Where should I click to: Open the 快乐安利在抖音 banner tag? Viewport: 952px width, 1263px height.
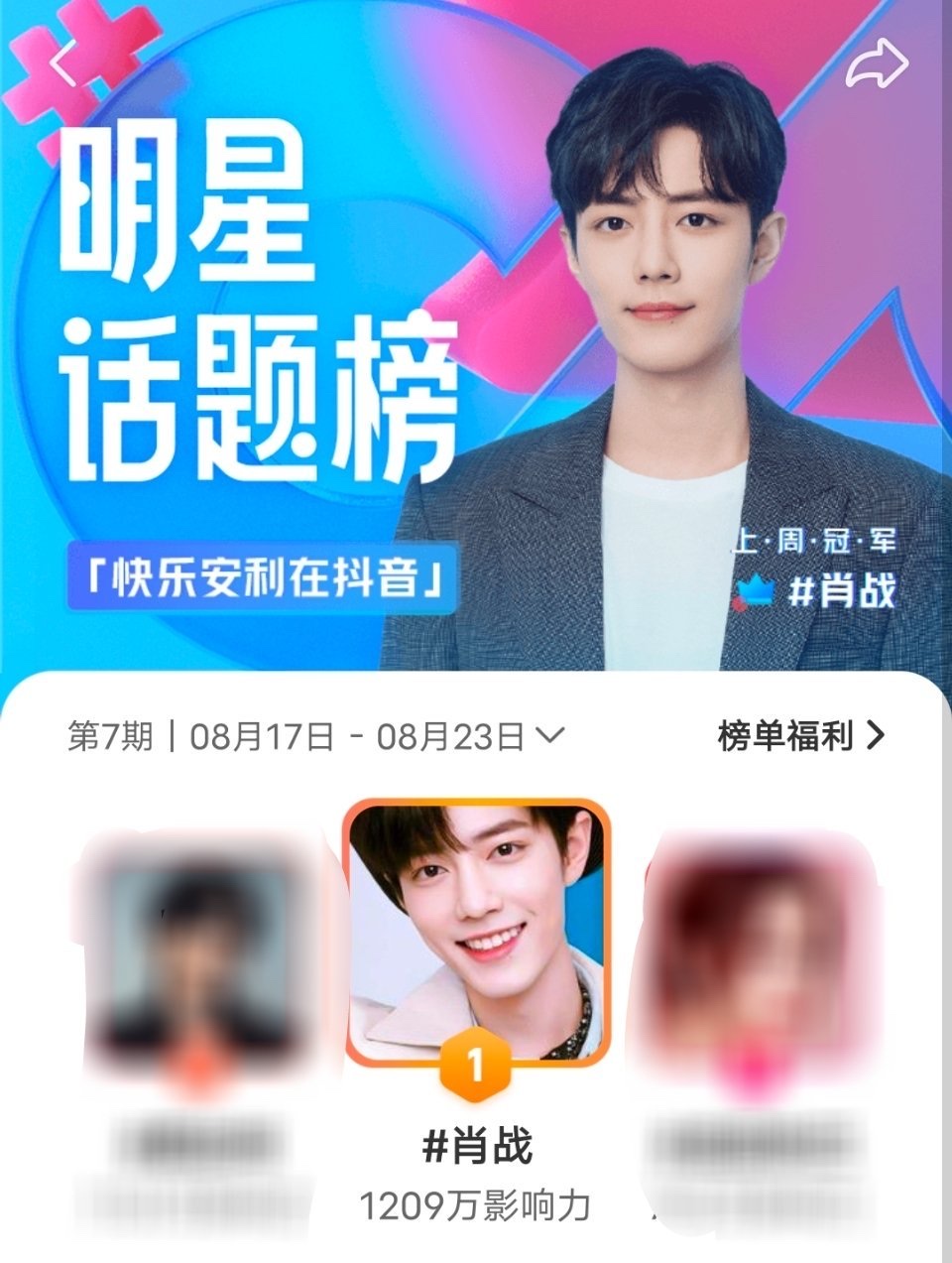coord(264,577)
